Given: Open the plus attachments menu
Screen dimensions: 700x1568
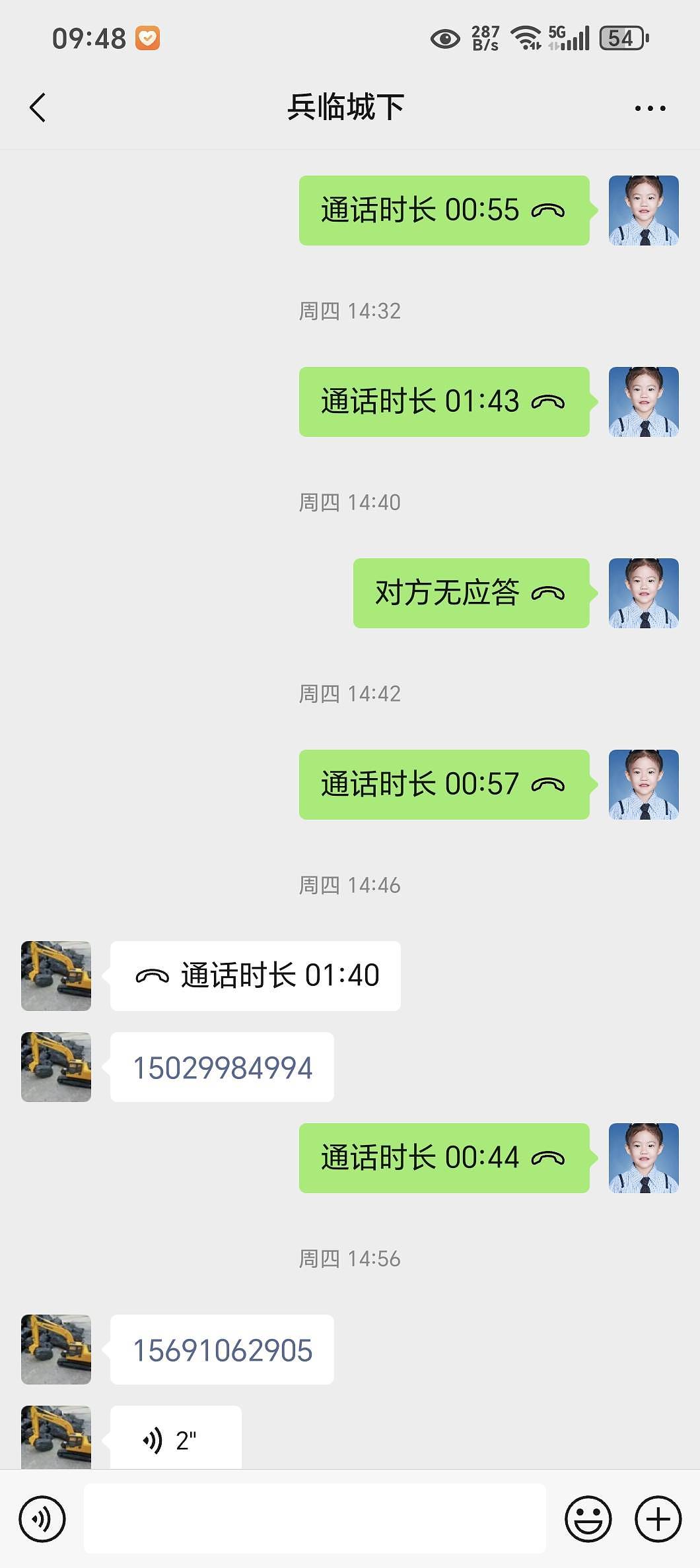Looking at the screenshot, I should tap(658, 1519).
